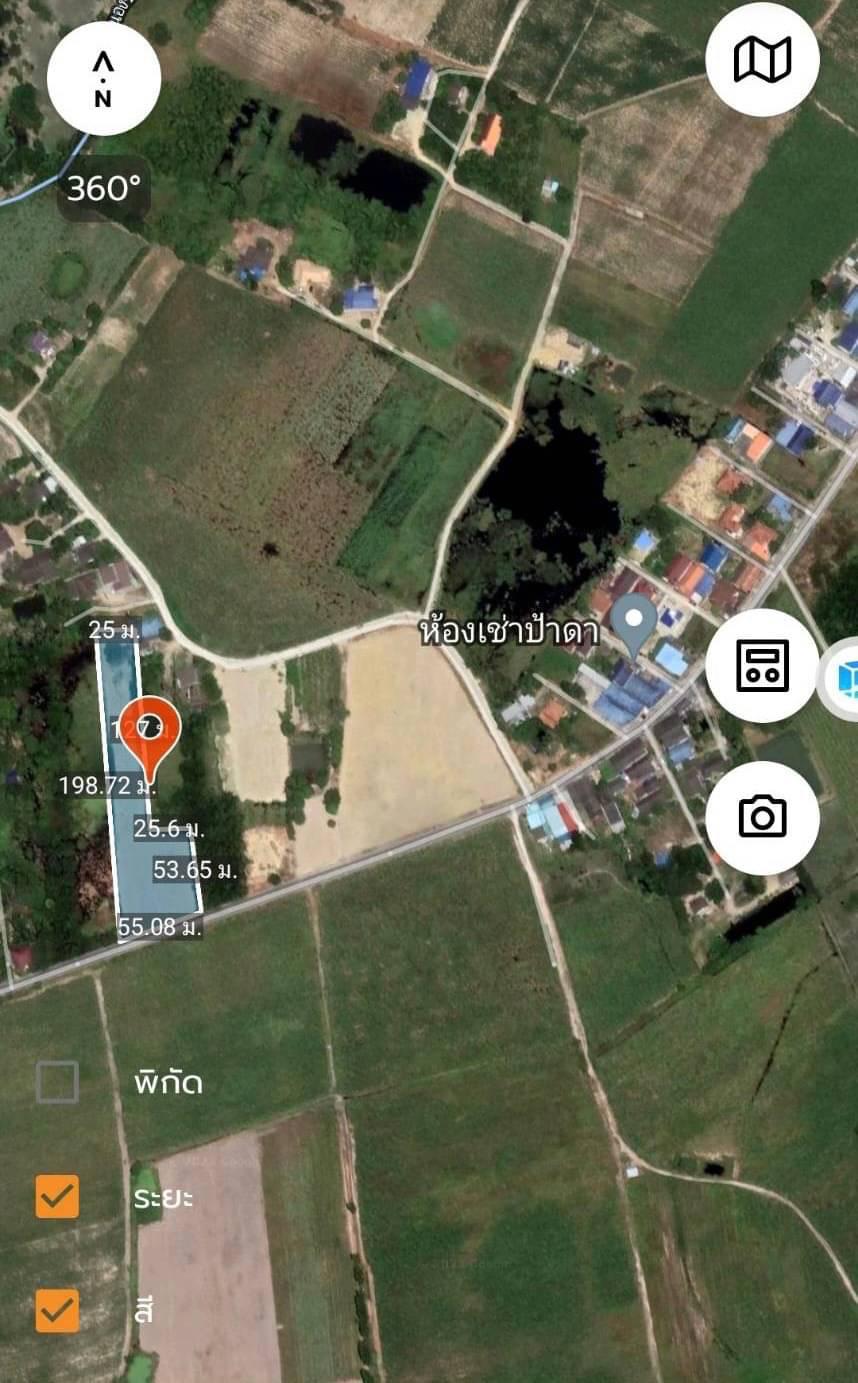858x1383 pixels.
Task: Uncheck the ระยะ checkbox
Action: click(57, 1196)
